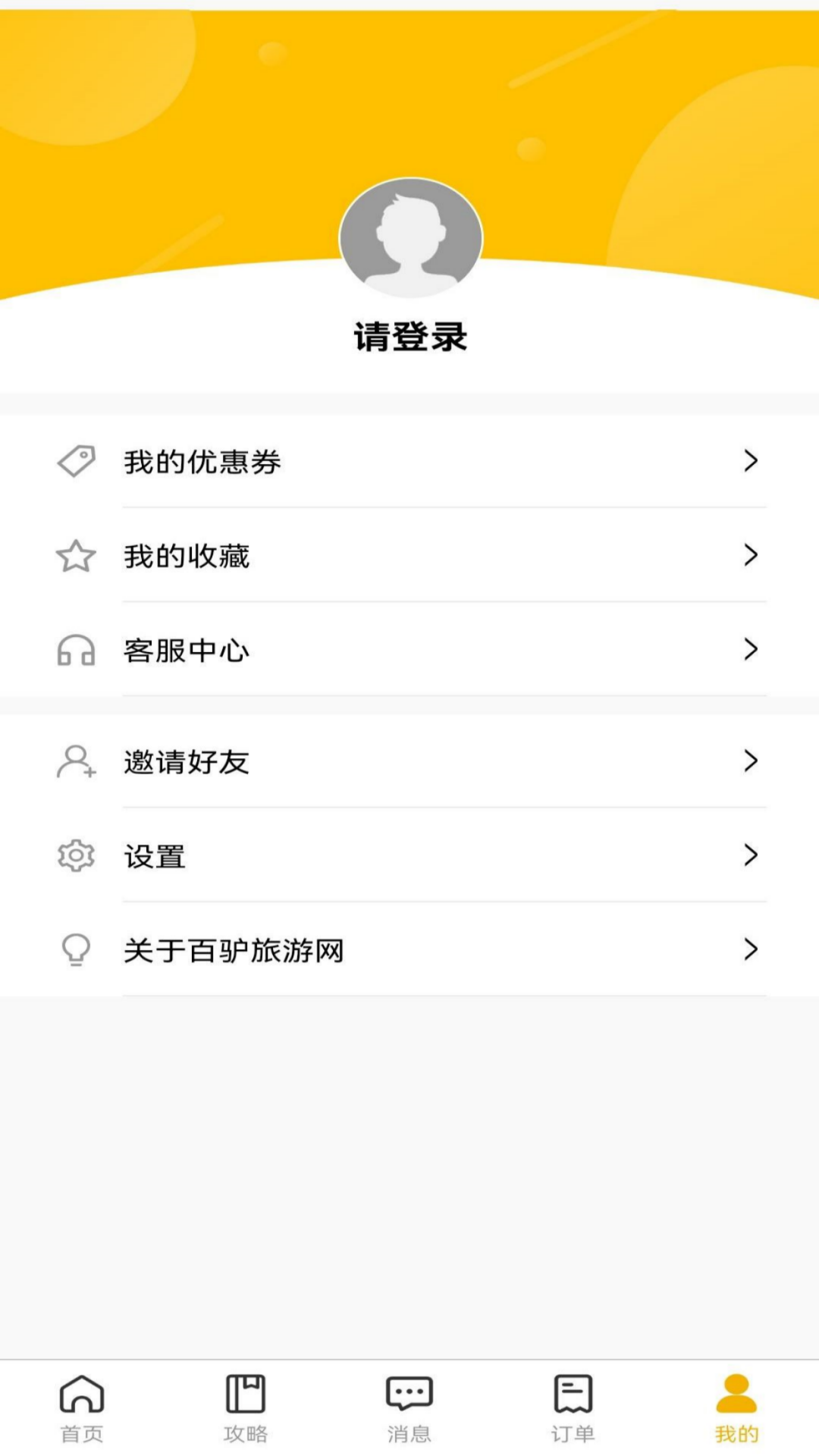Screen dimensions: 819x1456
Task: Click the lightbulb icon for 关于百驴旅游网
Action: pyautogui.click(x=76, y=949)
